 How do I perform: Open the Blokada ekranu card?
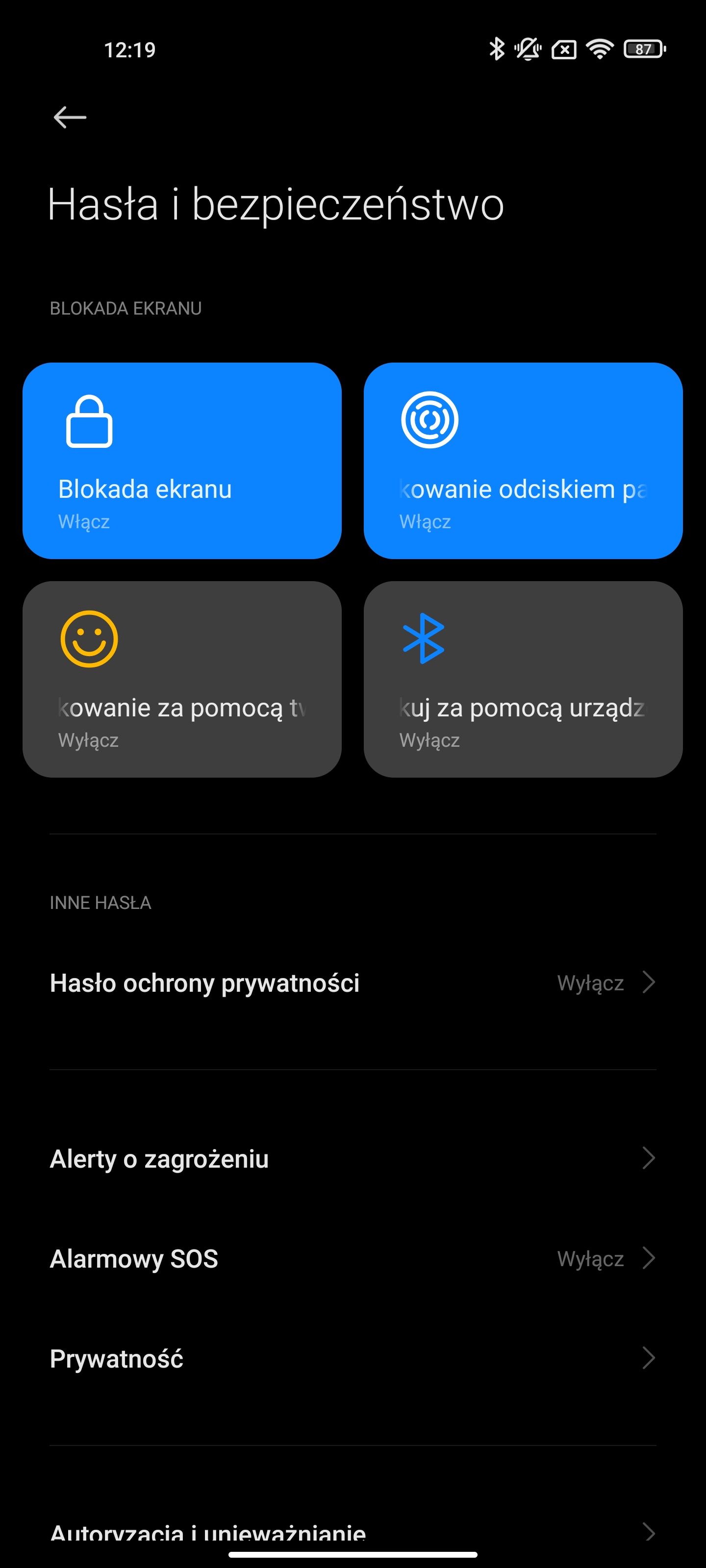181,461
